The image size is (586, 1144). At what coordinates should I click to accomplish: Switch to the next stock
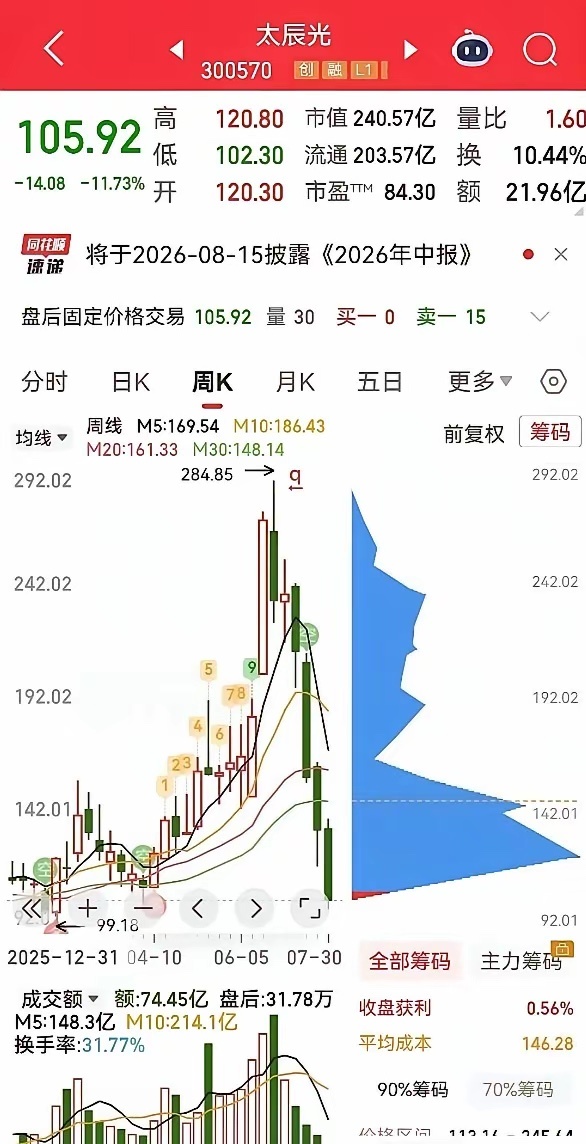coord(411,50)
